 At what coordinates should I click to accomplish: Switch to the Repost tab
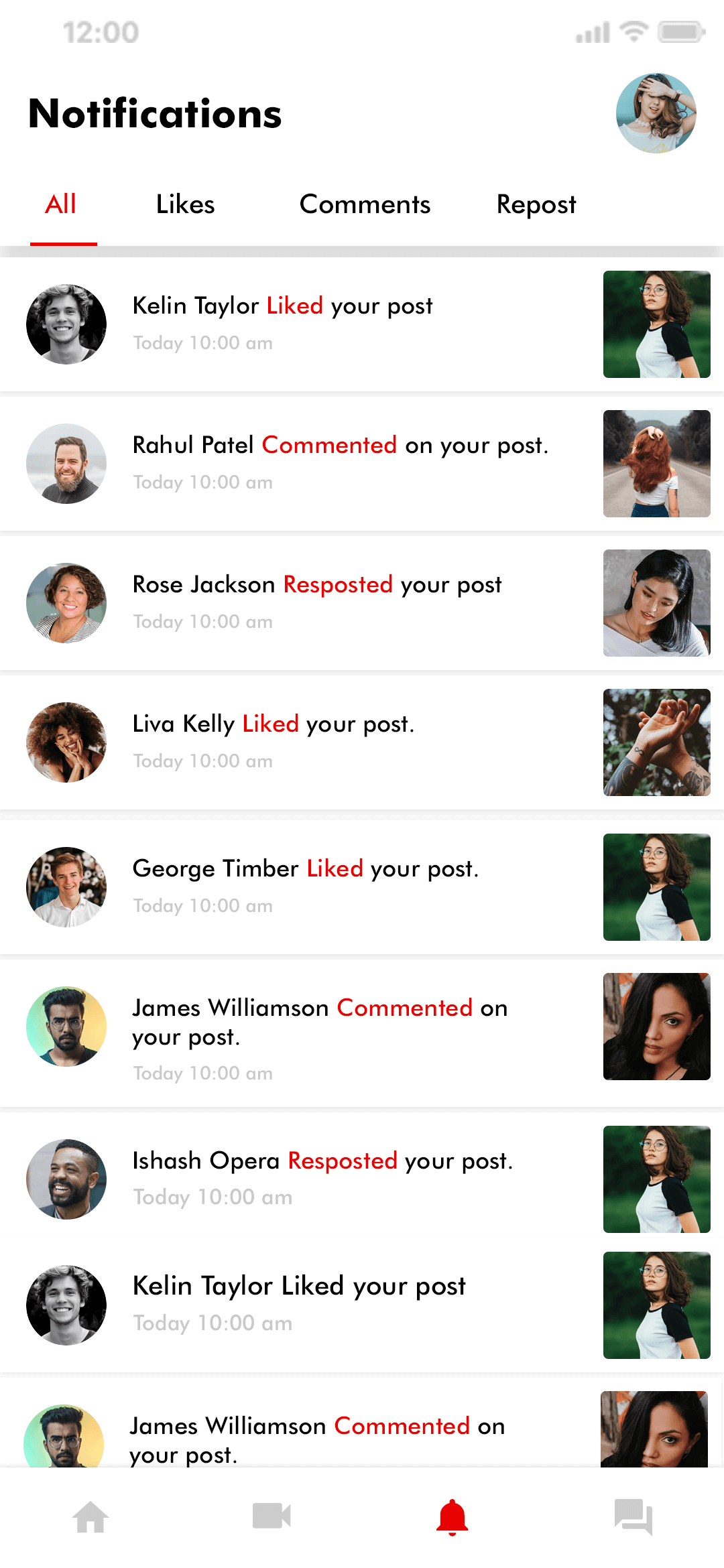536,204
